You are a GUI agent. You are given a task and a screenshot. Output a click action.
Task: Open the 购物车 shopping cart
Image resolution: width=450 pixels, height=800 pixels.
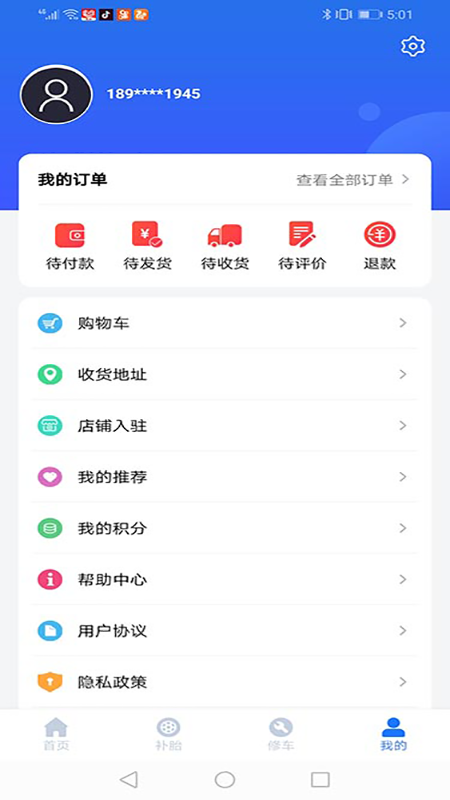pyautogui.click(x=225, y=323)
